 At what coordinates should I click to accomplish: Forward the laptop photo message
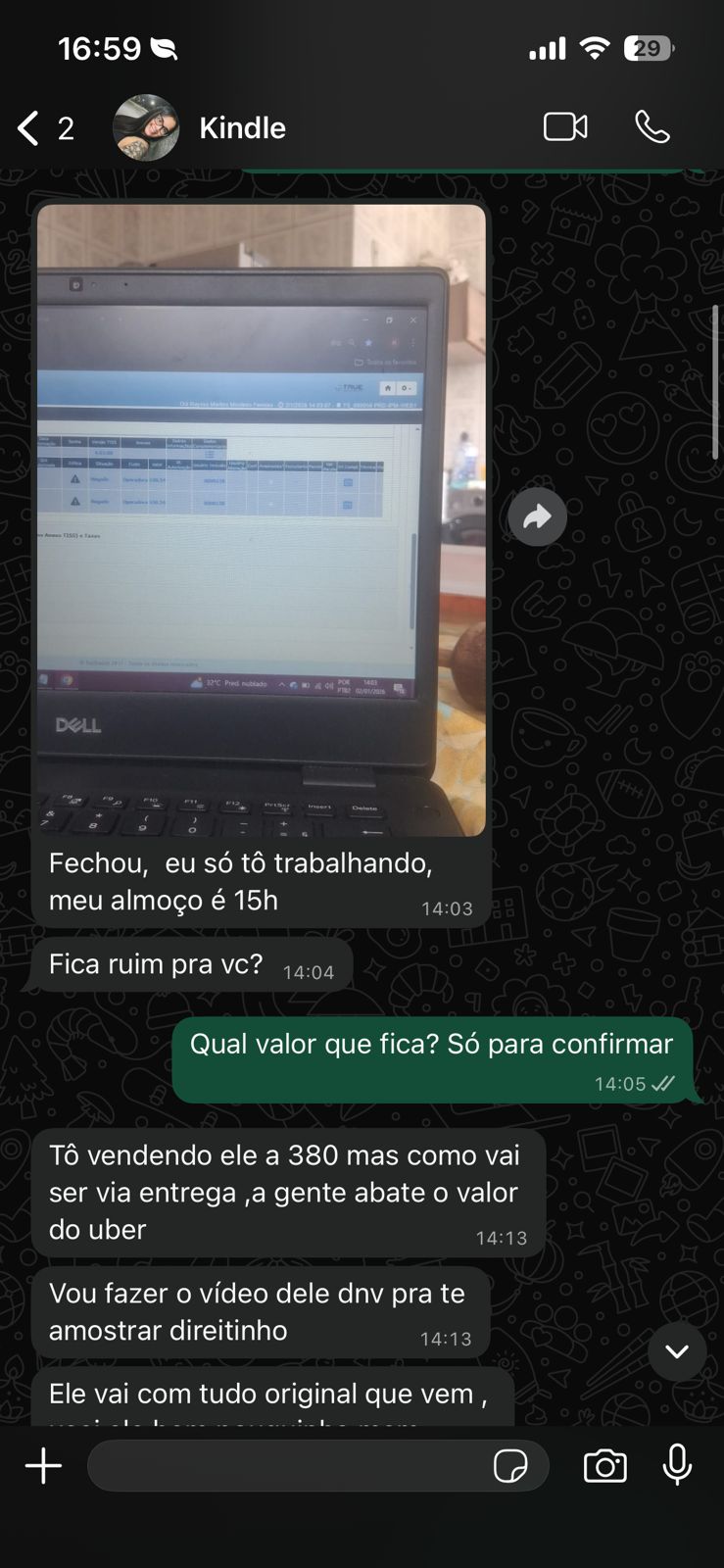point(537,516)
